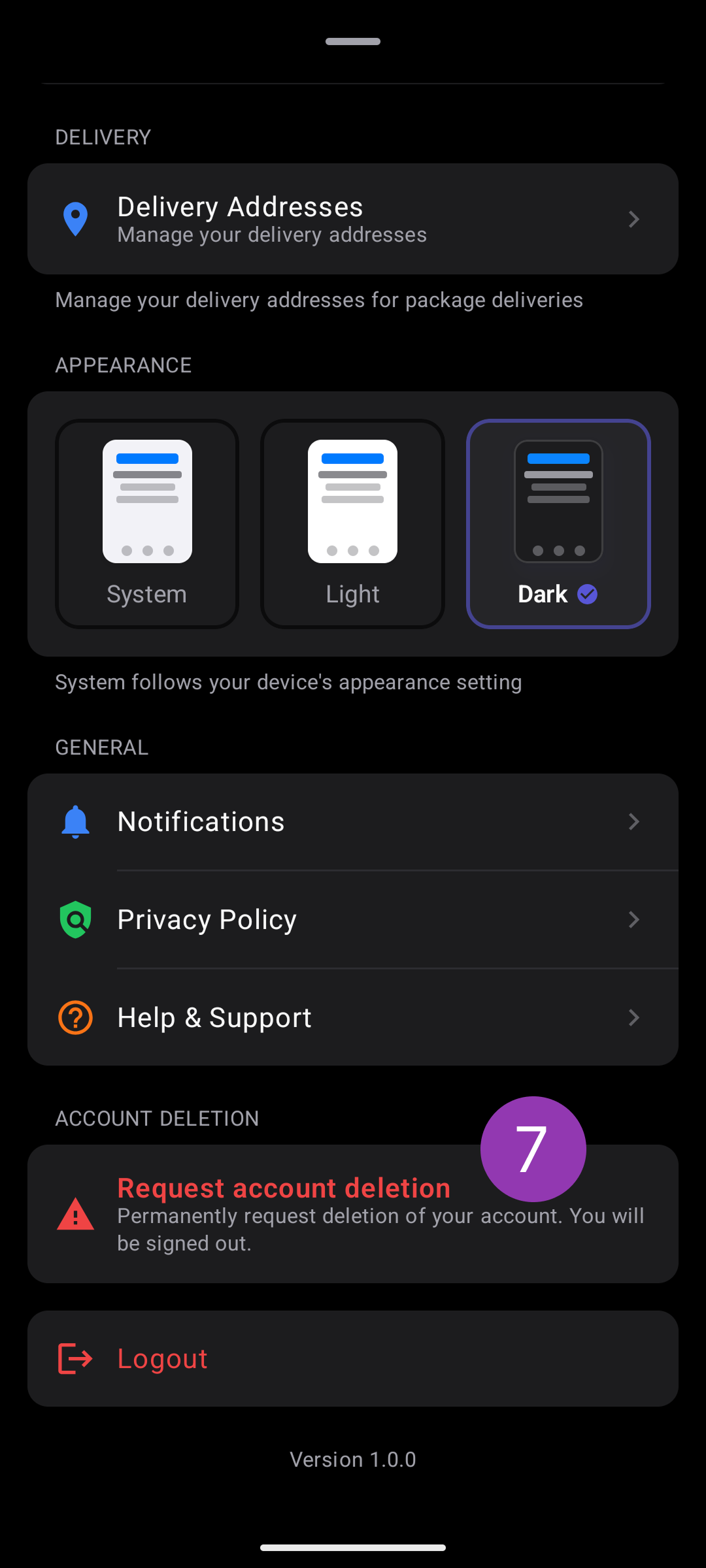Choose the Dark appearance mode
Viewport: 706px width, 1568px height.
[x=558, y=524]
